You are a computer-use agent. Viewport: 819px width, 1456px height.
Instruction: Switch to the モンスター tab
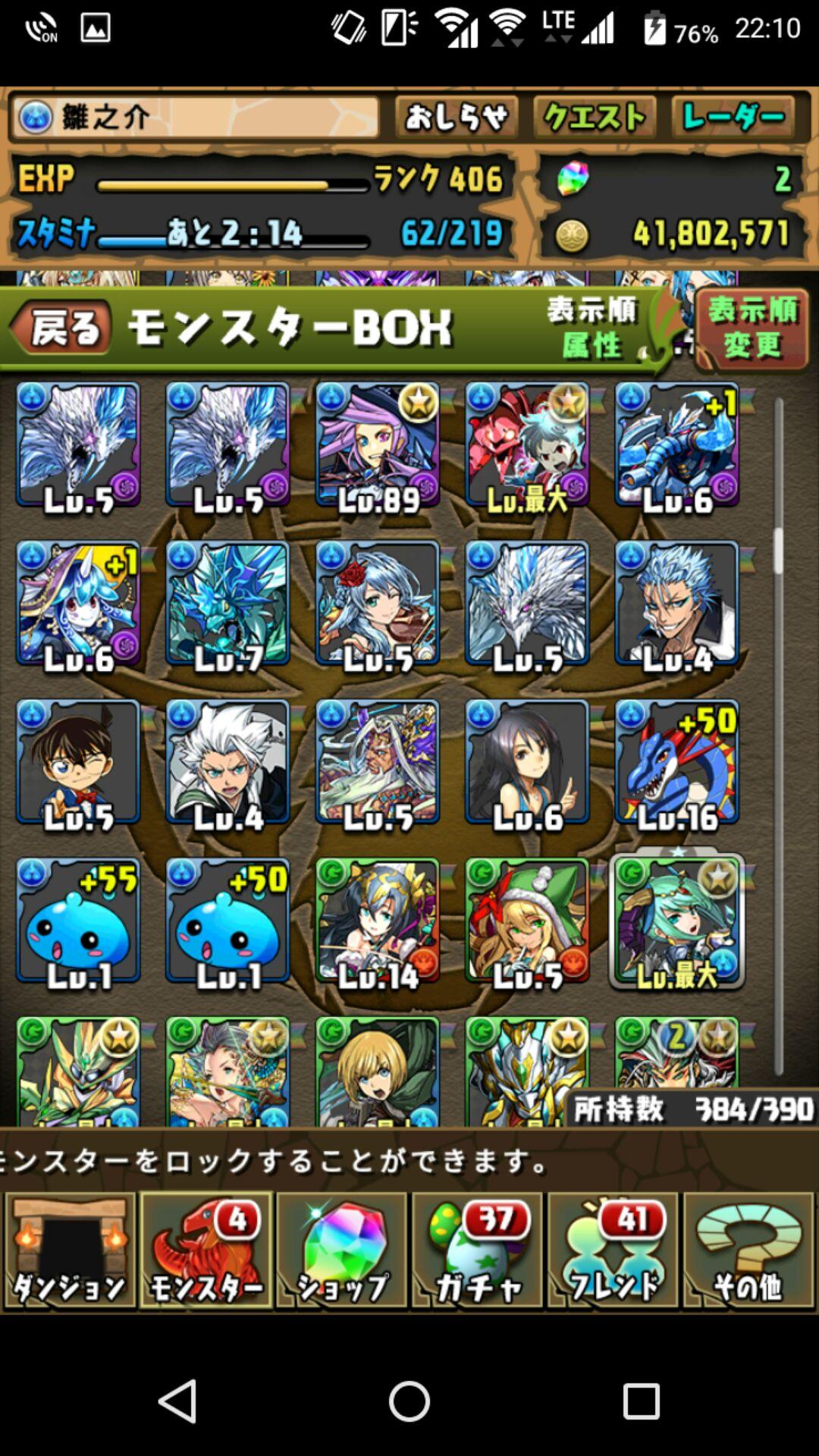pyautogui.click(x=206, y=1250)
